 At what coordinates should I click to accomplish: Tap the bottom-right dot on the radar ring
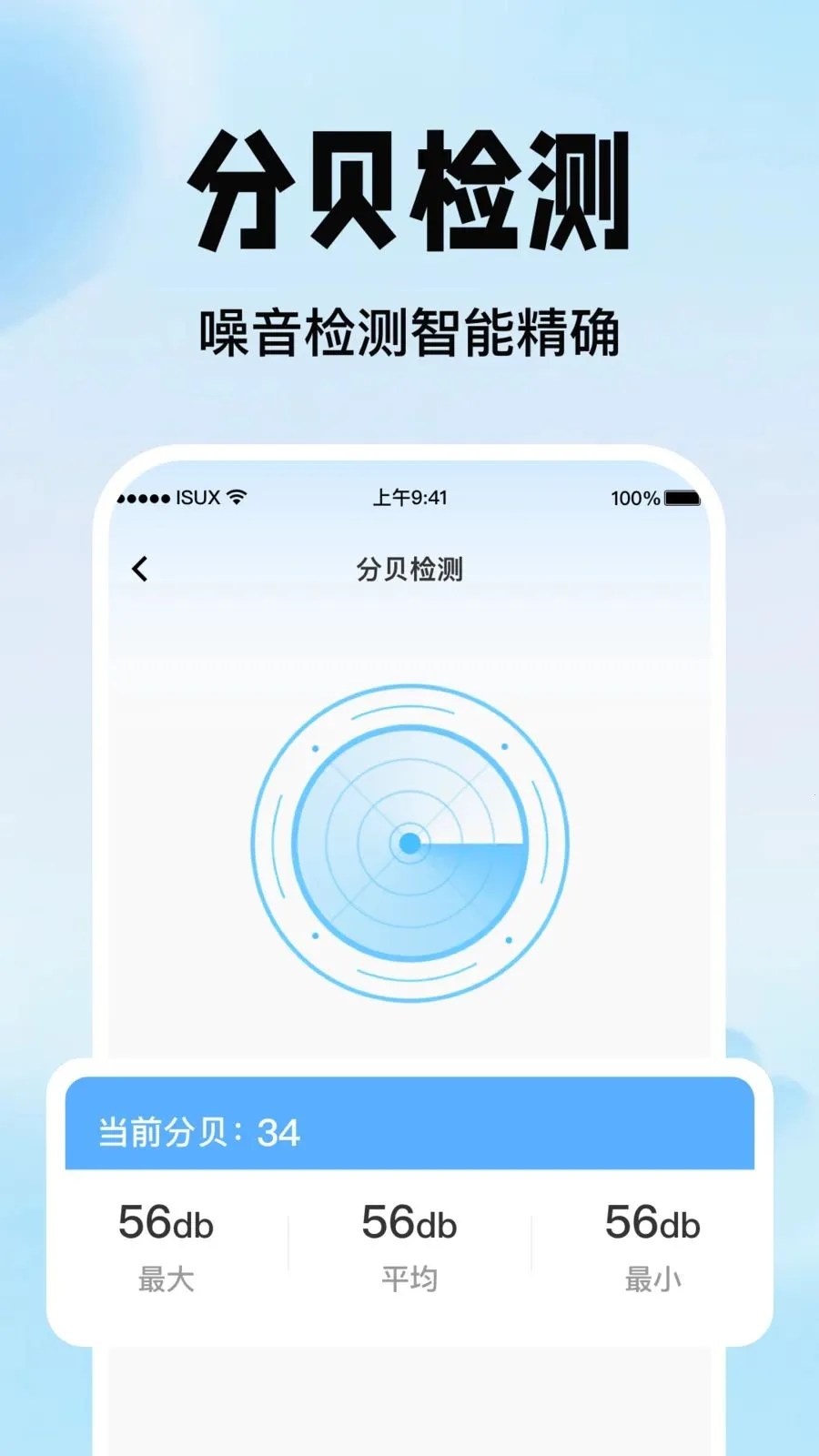510,940
